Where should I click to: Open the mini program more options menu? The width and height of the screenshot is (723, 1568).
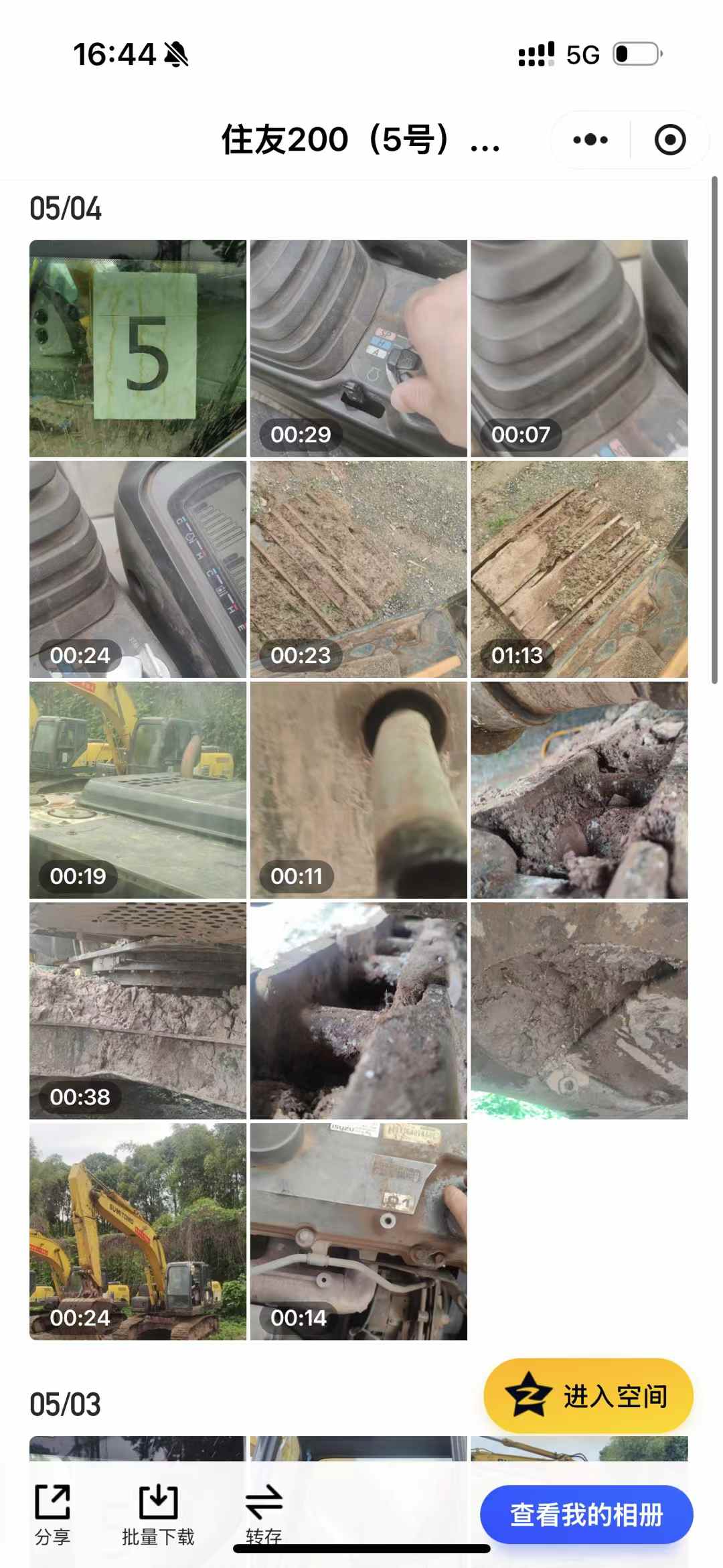(590, 140)
